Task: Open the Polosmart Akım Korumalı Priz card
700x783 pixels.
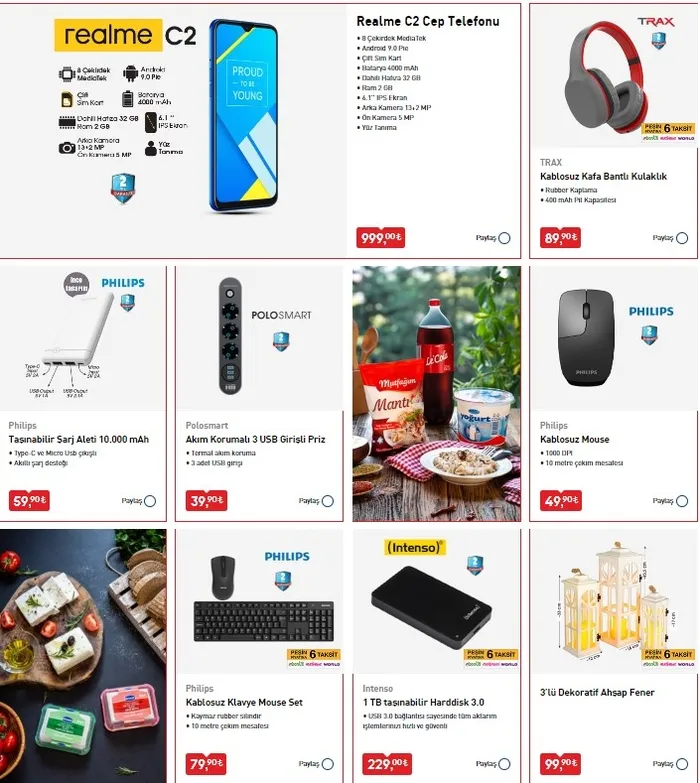Action: 255,439
